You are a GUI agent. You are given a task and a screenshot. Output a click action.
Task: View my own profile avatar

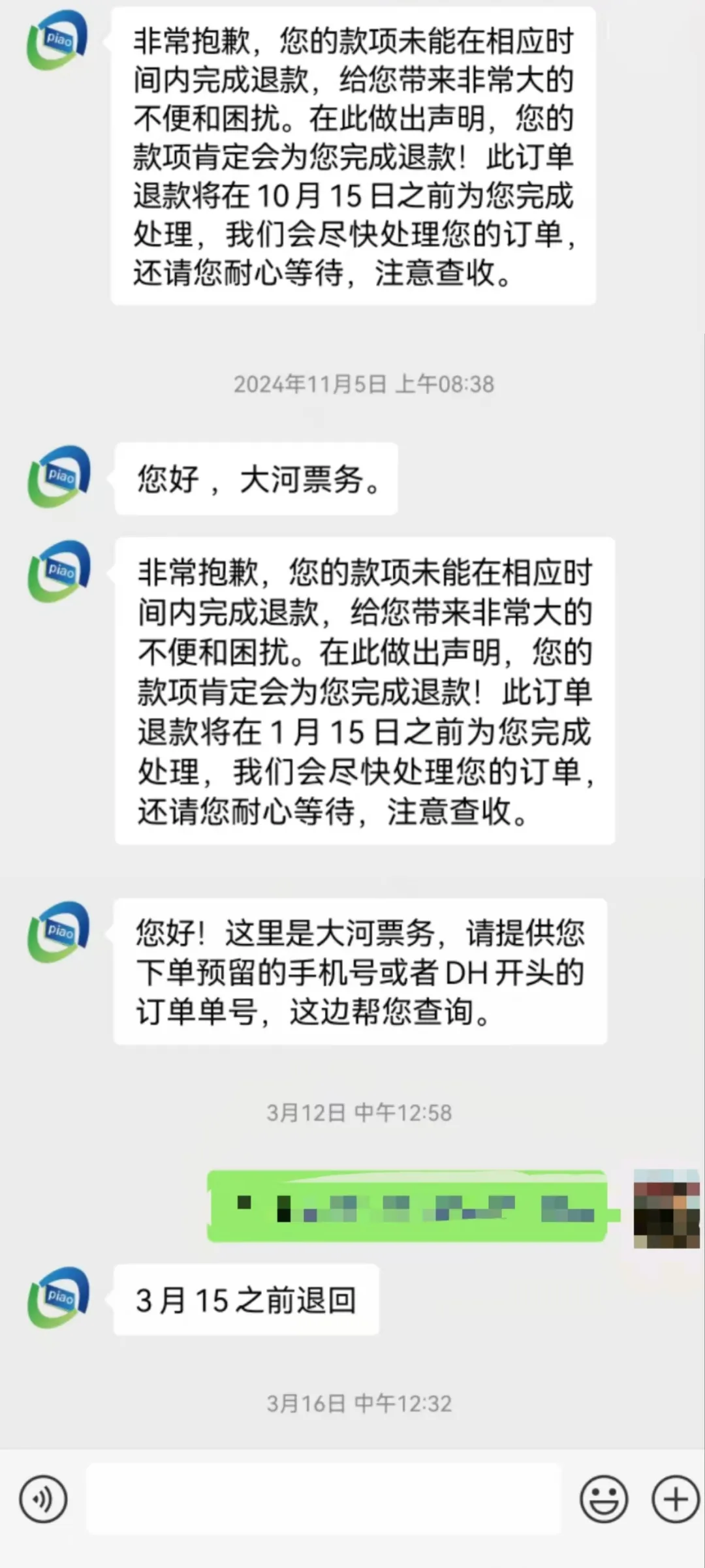[x=666, y=1208]
